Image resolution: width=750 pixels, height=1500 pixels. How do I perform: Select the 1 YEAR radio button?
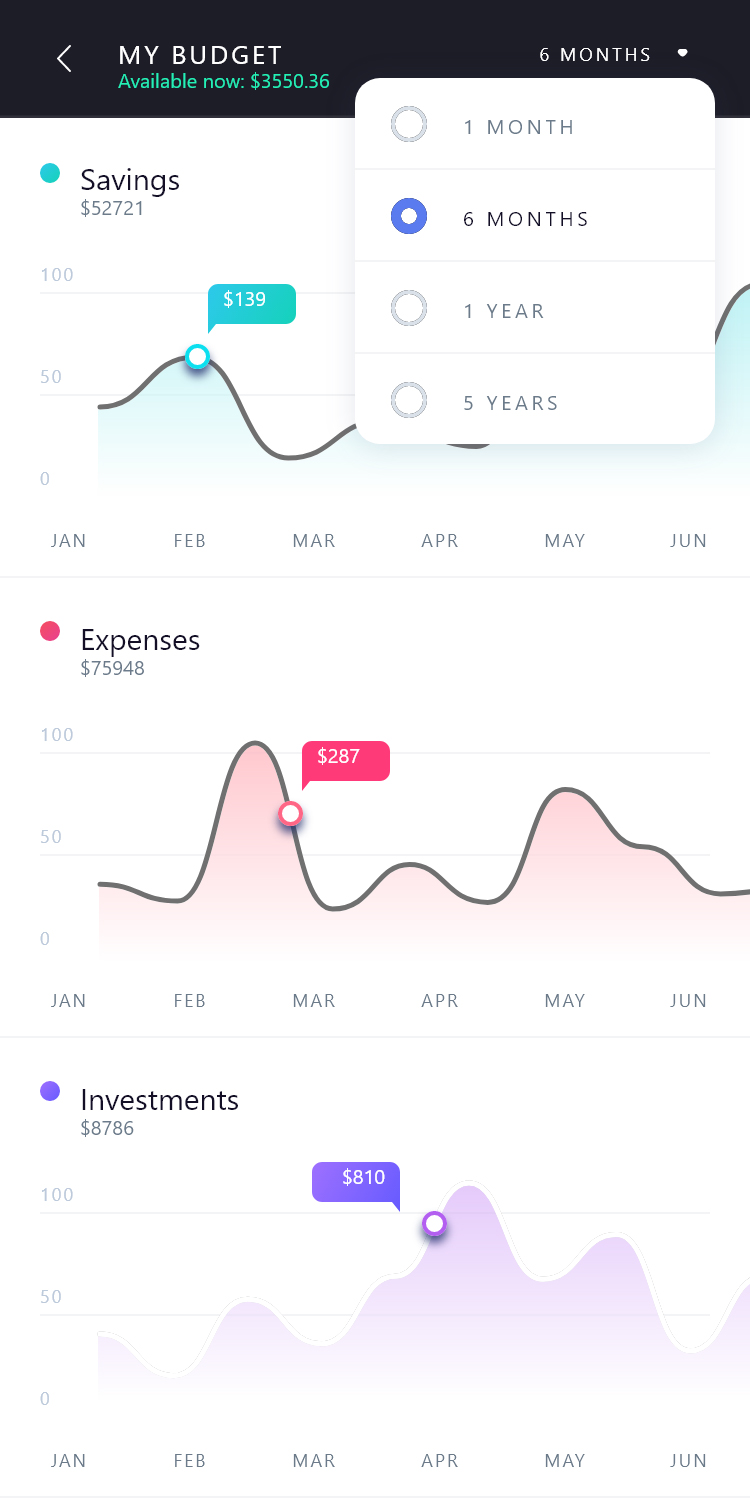409,308
